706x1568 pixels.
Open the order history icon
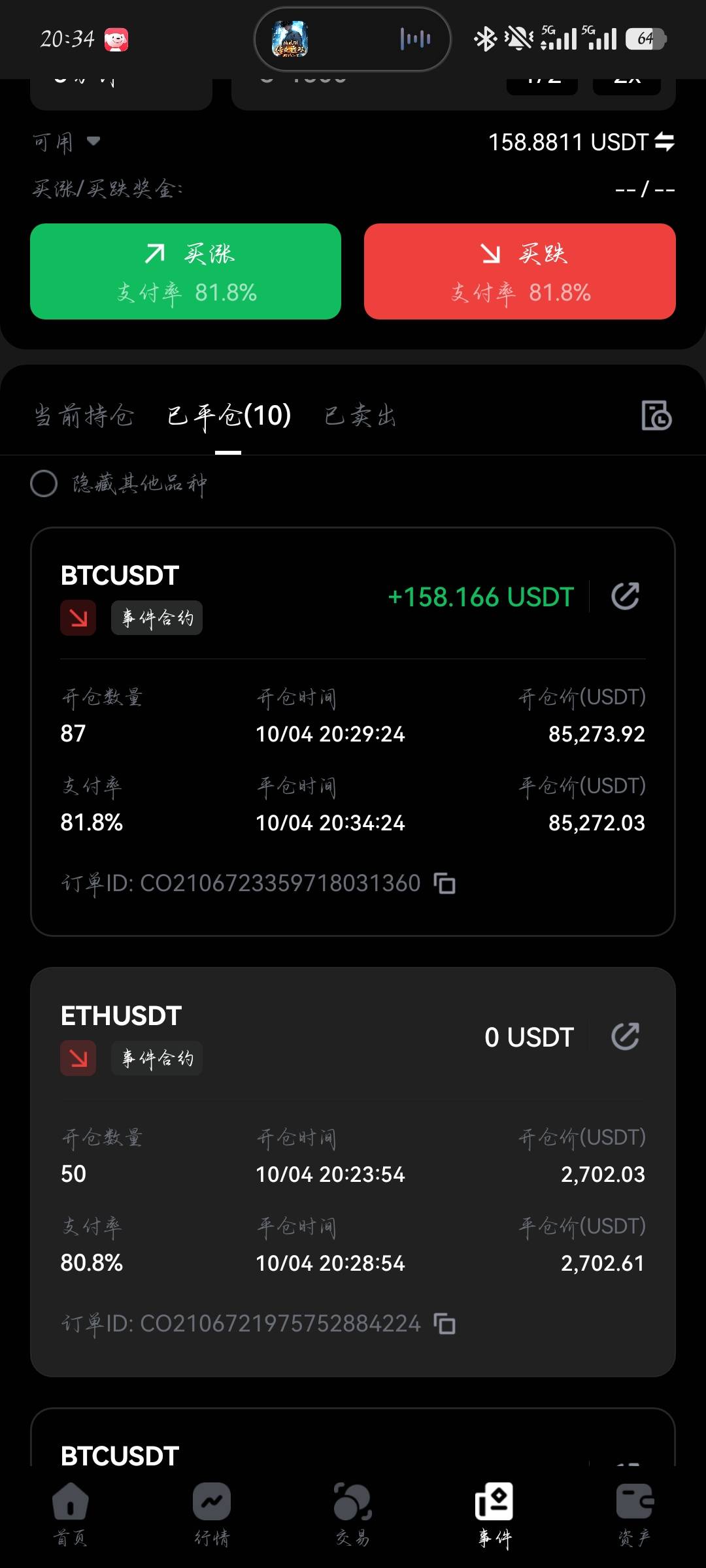(x=656, y=416)
